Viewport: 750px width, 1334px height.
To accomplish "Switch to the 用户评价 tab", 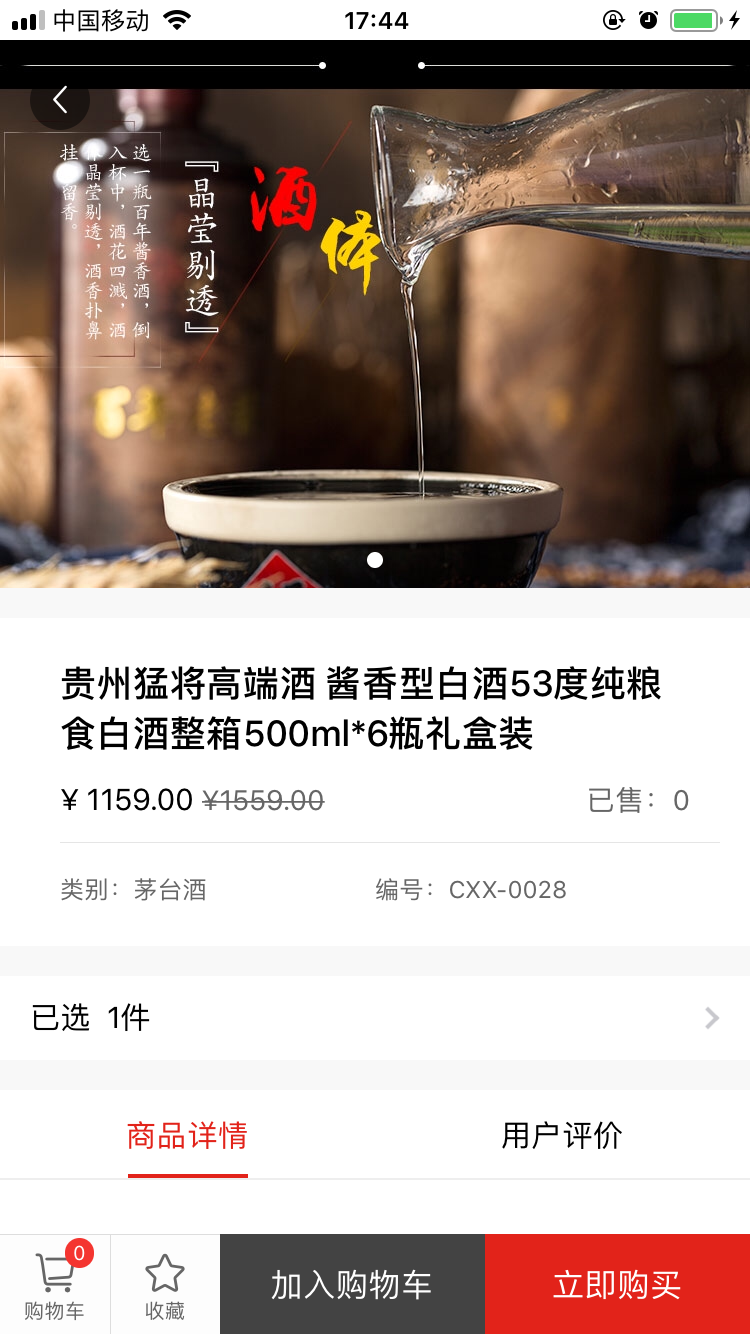I will click(561, 1136).
